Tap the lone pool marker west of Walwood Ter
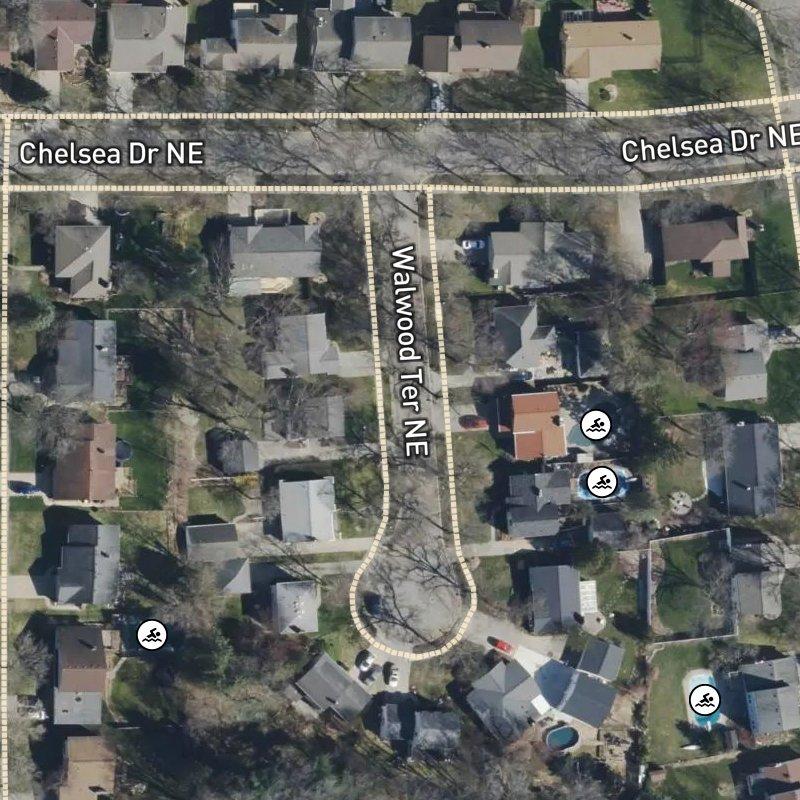The height and width of the screenshot is (800, 800). point(151,635)
